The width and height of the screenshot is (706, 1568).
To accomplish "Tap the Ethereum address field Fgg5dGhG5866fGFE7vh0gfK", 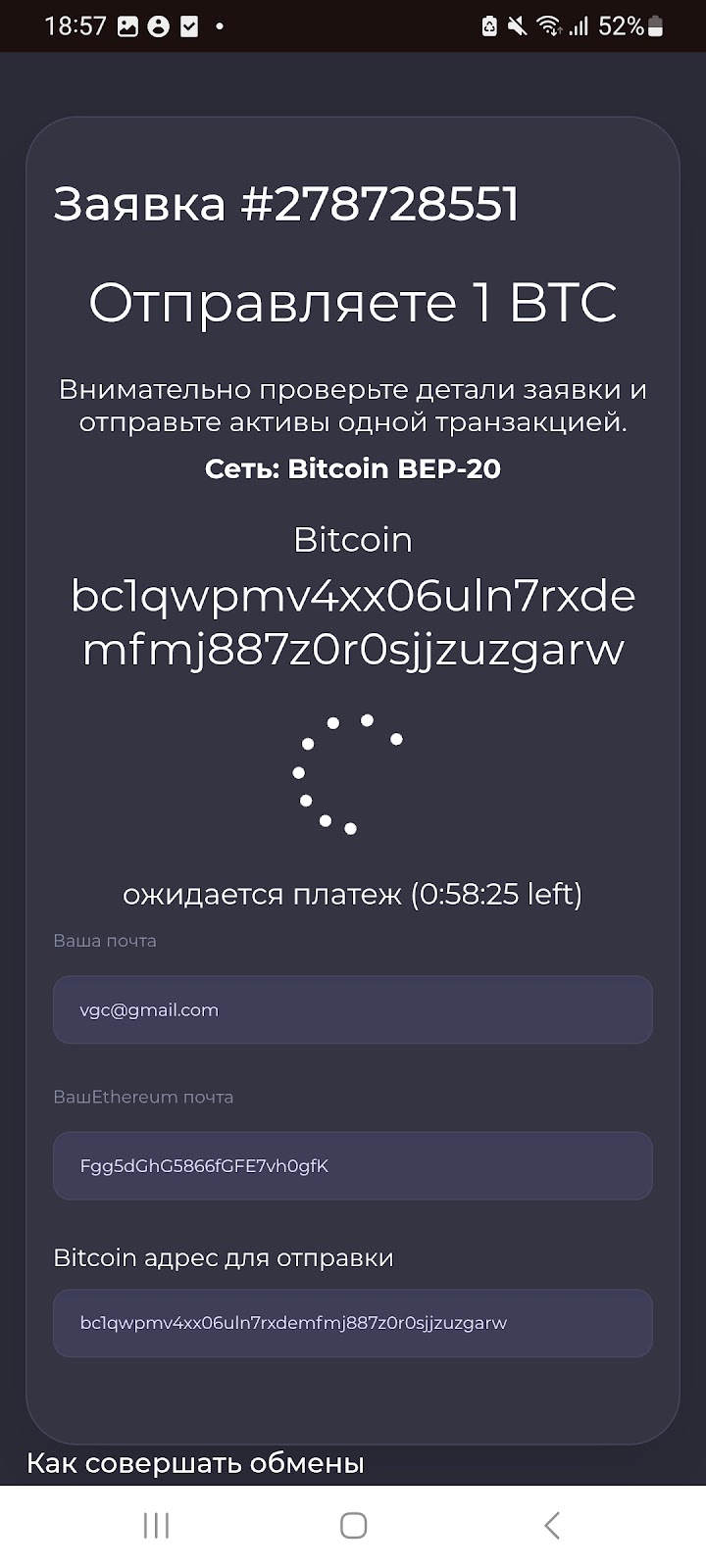I will click(x=352, y=1166).
